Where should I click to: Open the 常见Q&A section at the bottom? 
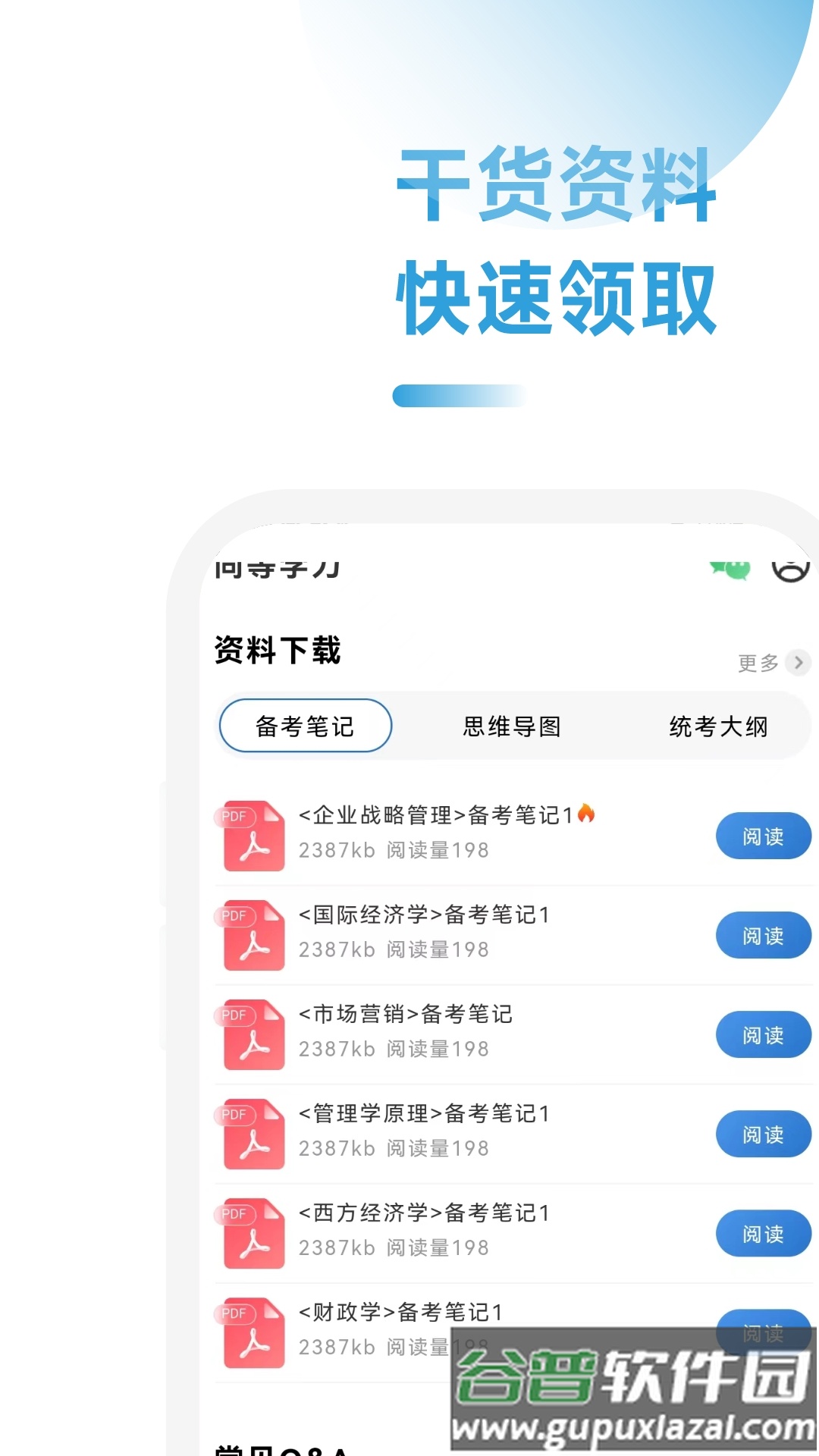(281, 1450)
